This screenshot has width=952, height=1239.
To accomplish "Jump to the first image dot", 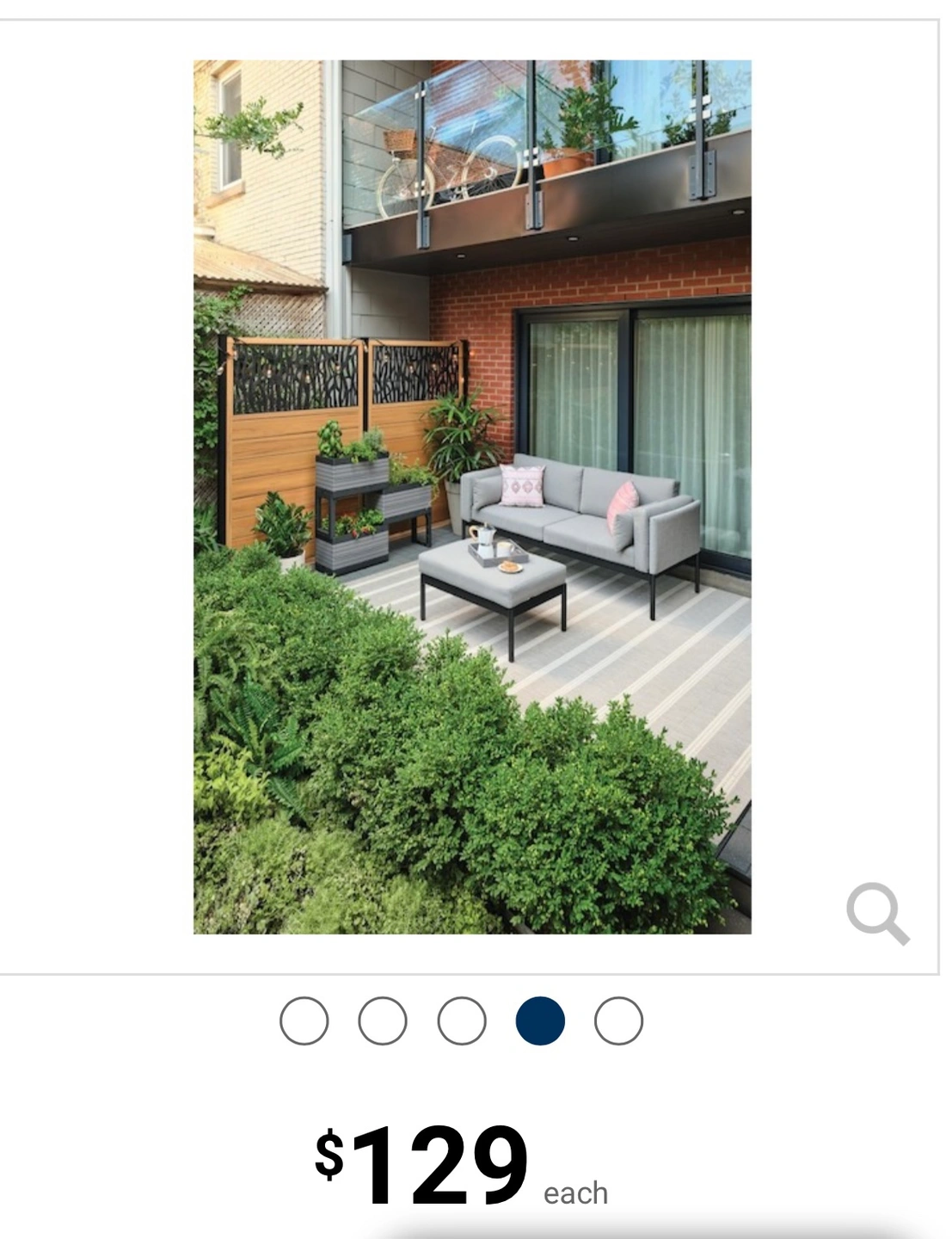I will pos(304,1021).
